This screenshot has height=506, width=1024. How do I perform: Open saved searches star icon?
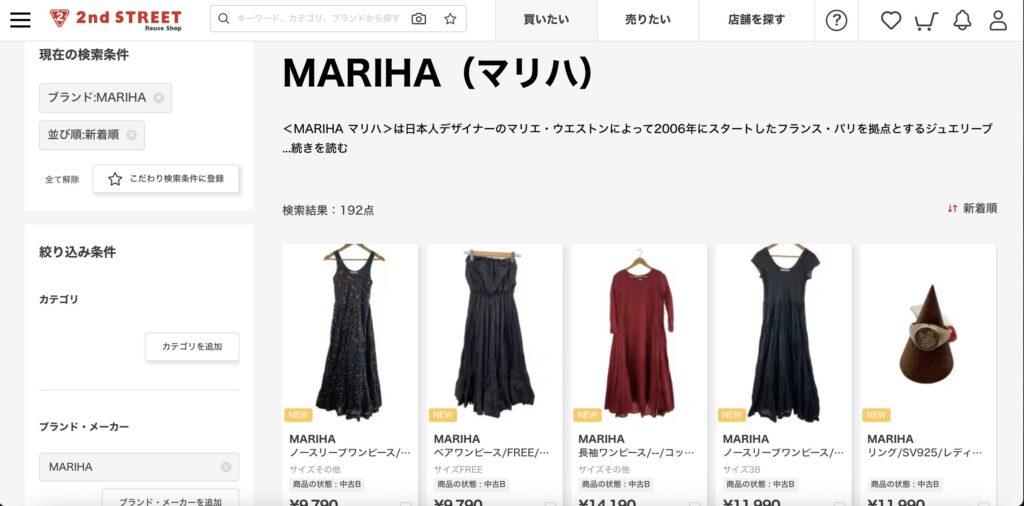tap(450, 19)
